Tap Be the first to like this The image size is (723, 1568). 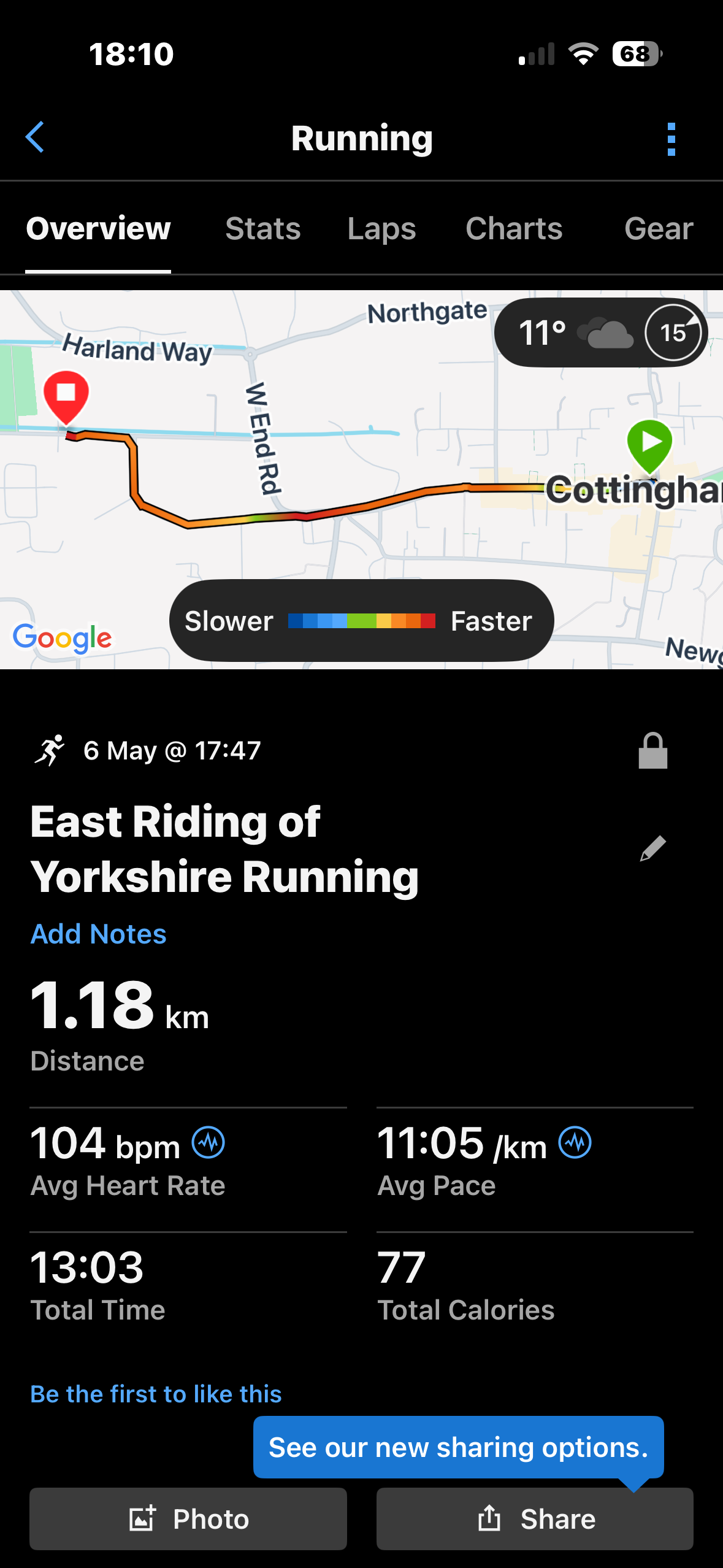click(x=156, y=1394)
